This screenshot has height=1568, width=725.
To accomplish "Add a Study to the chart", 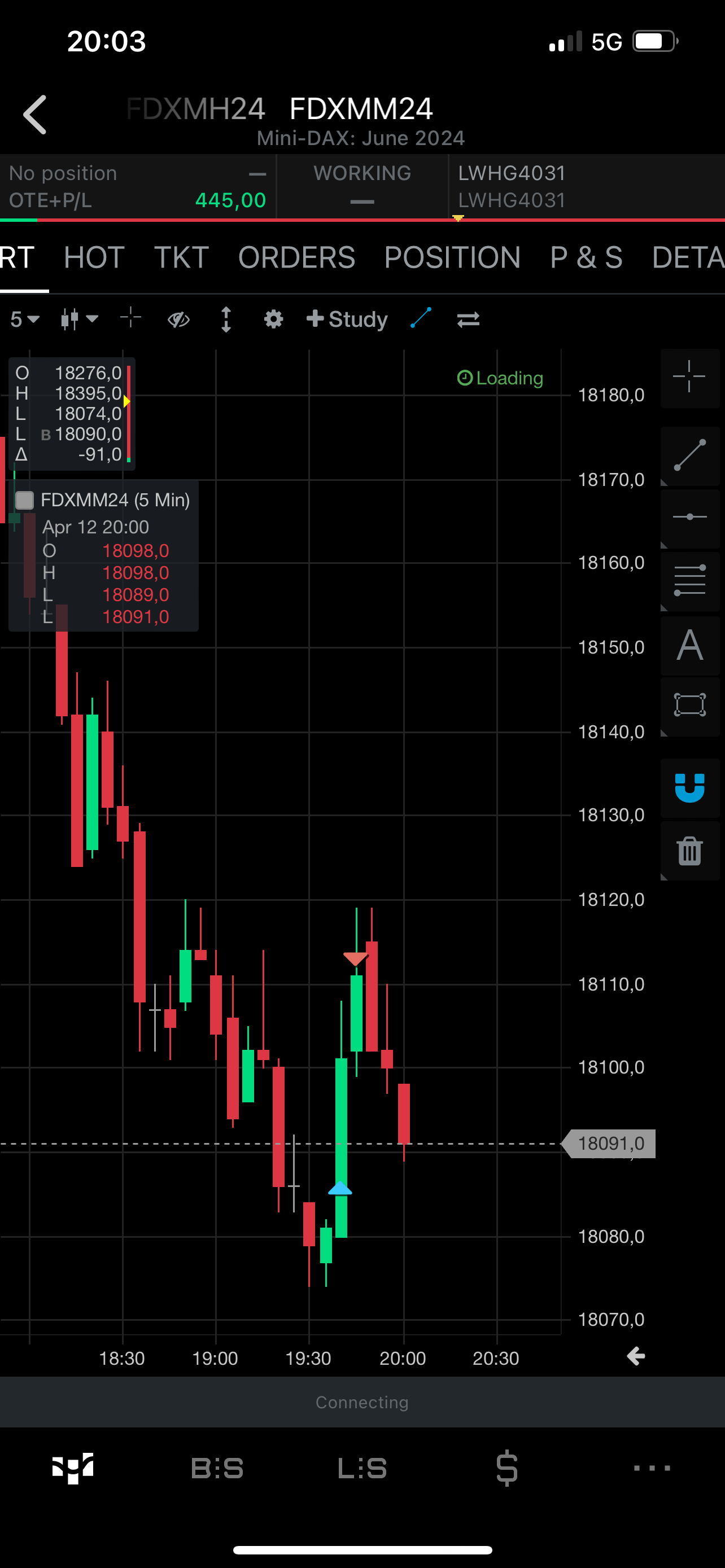I will click(347, 319).
